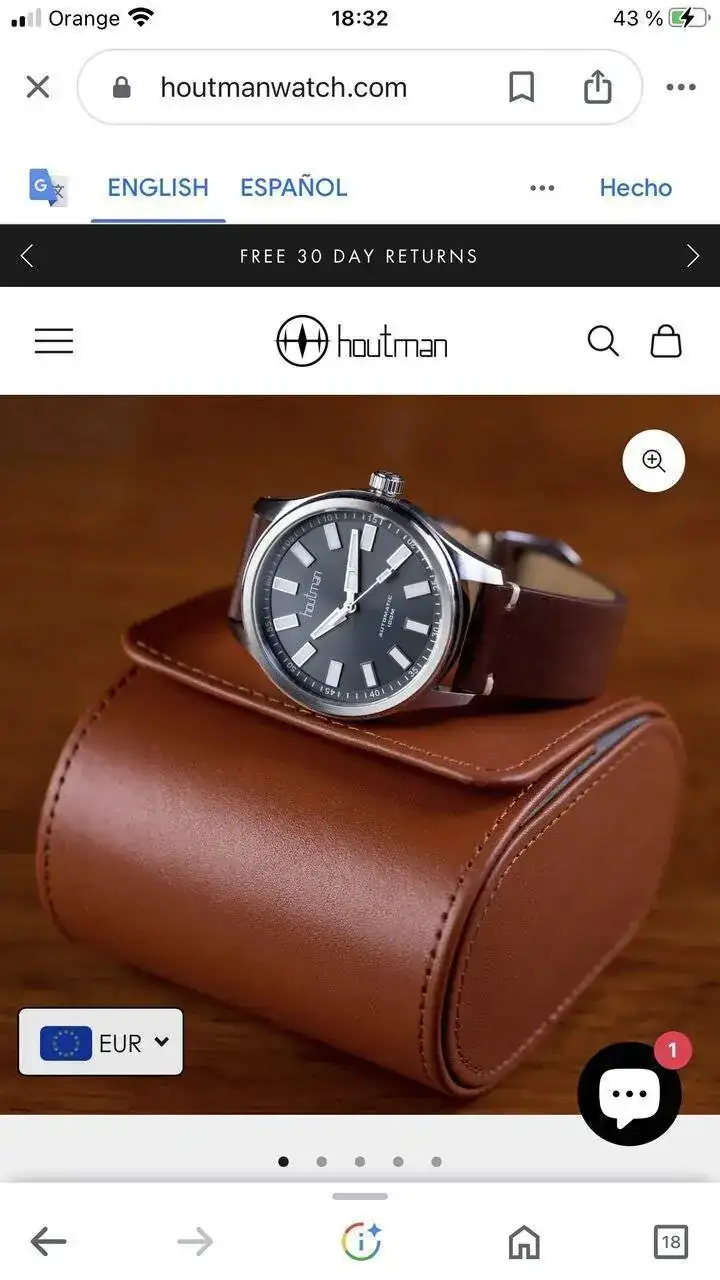Open the EUR currency selector
720x1280 pixels.
click(x=101, y=1042)
